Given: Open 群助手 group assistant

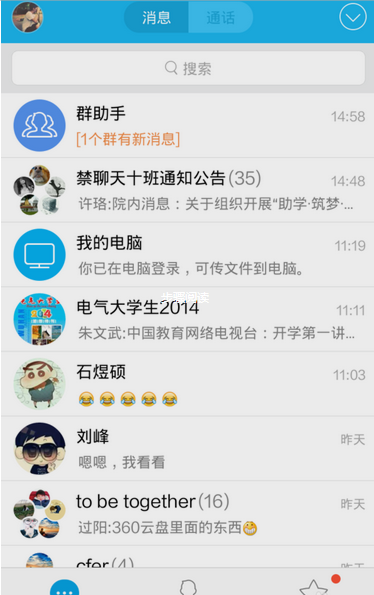Looking at the screenshot, I should (187, 126).
